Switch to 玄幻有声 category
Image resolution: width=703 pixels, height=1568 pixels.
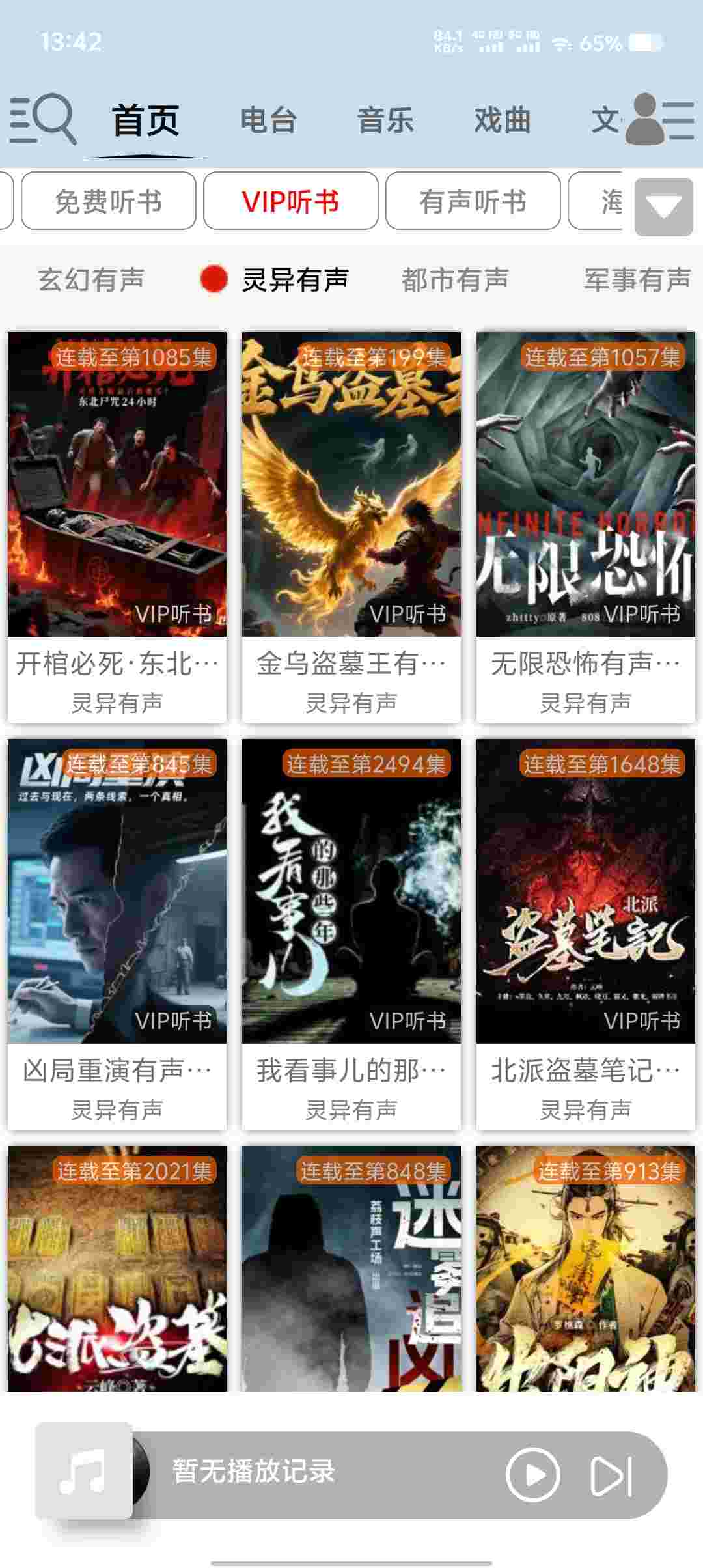coord(91,279)
